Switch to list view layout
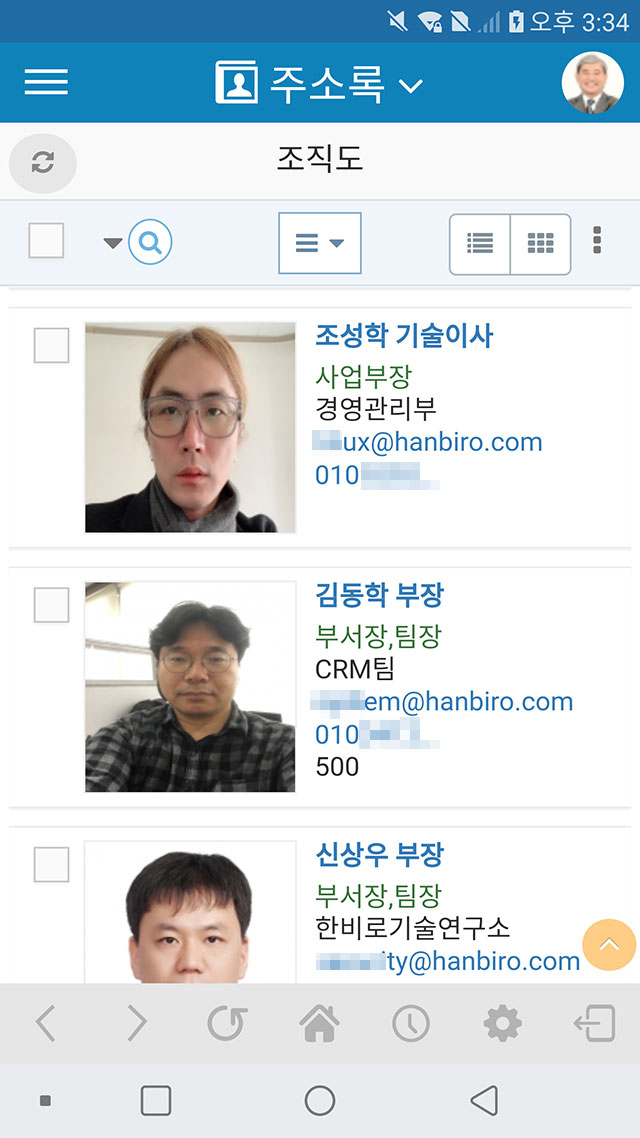Screen dimensions: 640x1138 pyautogui.click(x=480, y=245)
